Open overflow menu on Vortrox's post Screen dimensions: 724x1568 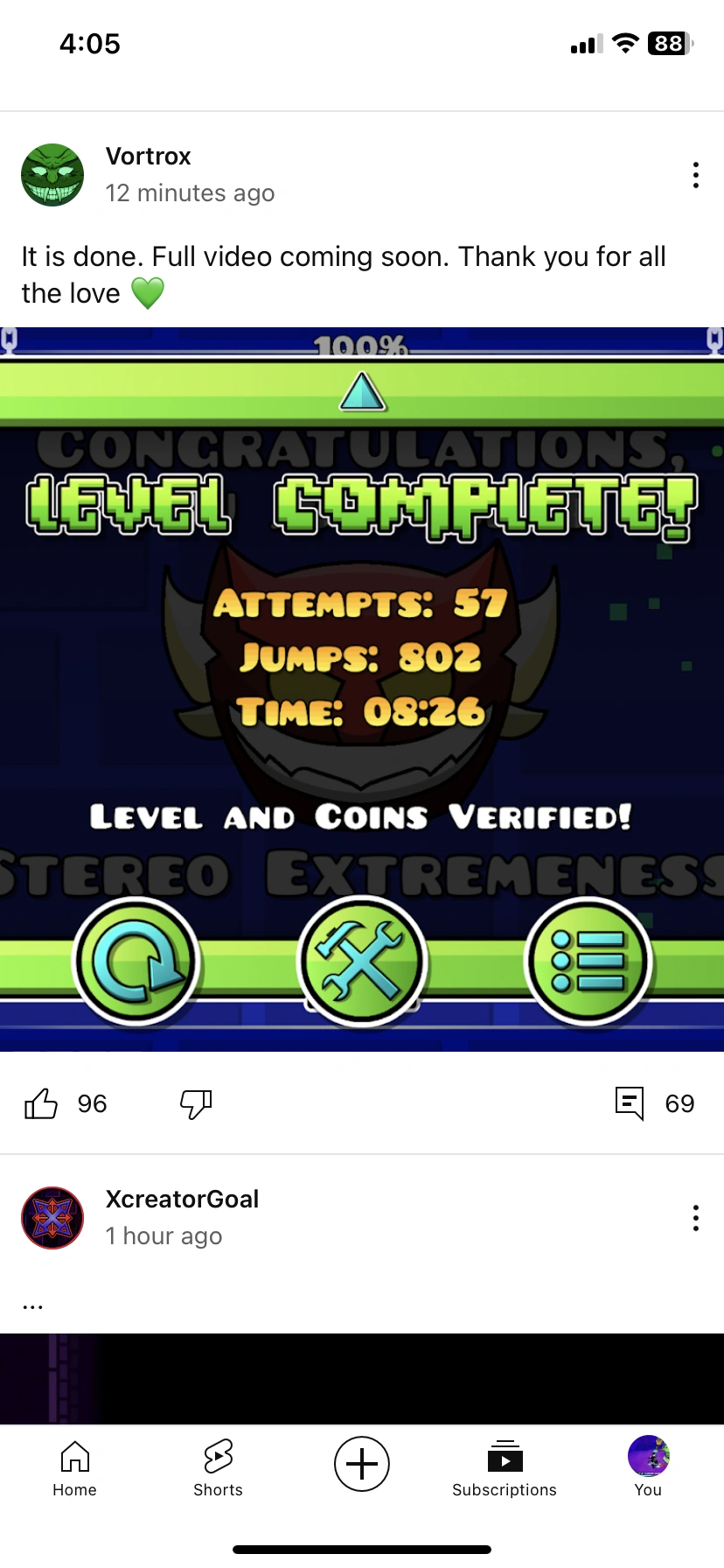tap(696, 175)
